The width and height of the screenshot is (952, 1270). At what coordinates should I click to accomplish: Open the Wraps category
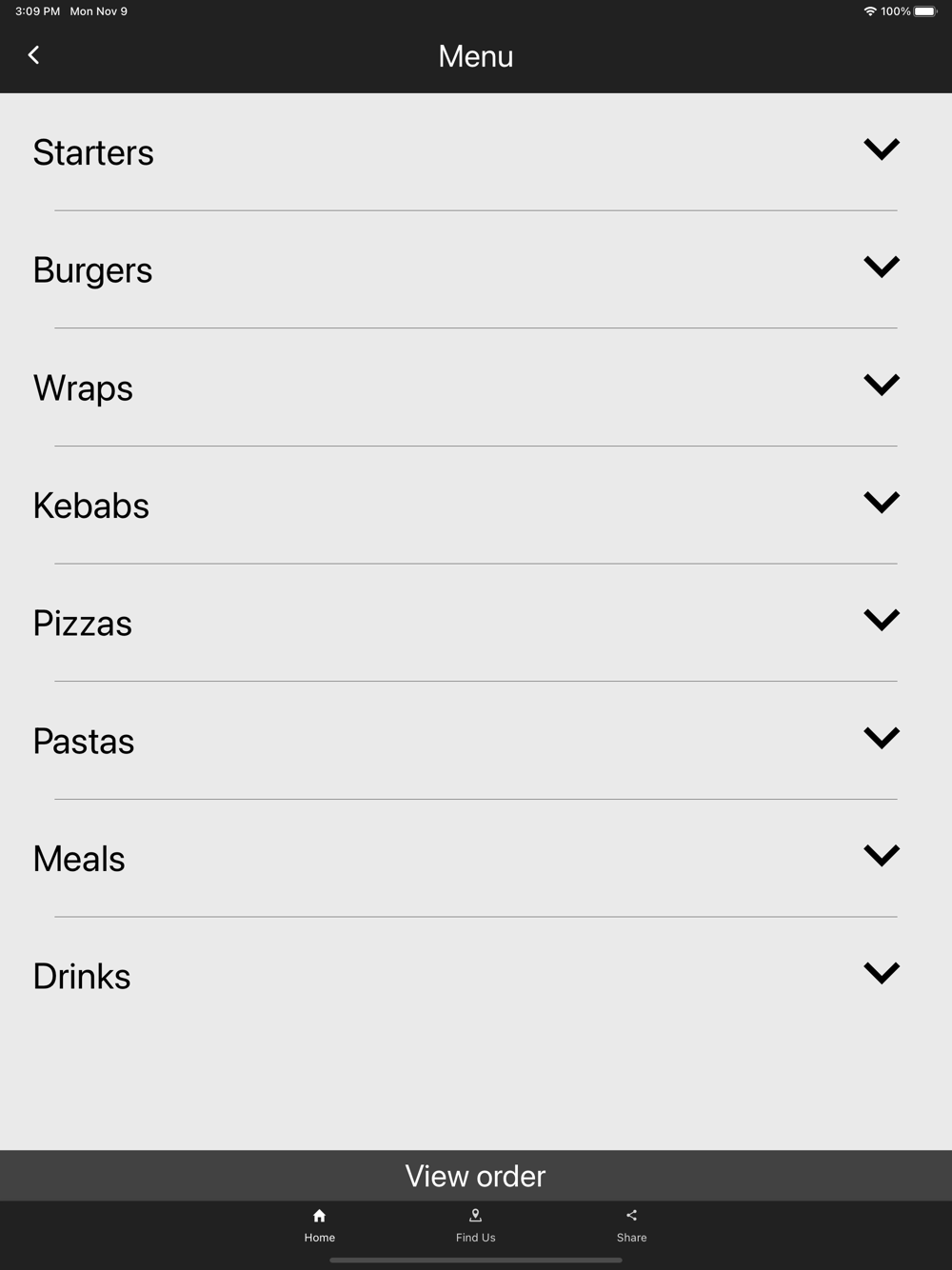click(476, 387)
